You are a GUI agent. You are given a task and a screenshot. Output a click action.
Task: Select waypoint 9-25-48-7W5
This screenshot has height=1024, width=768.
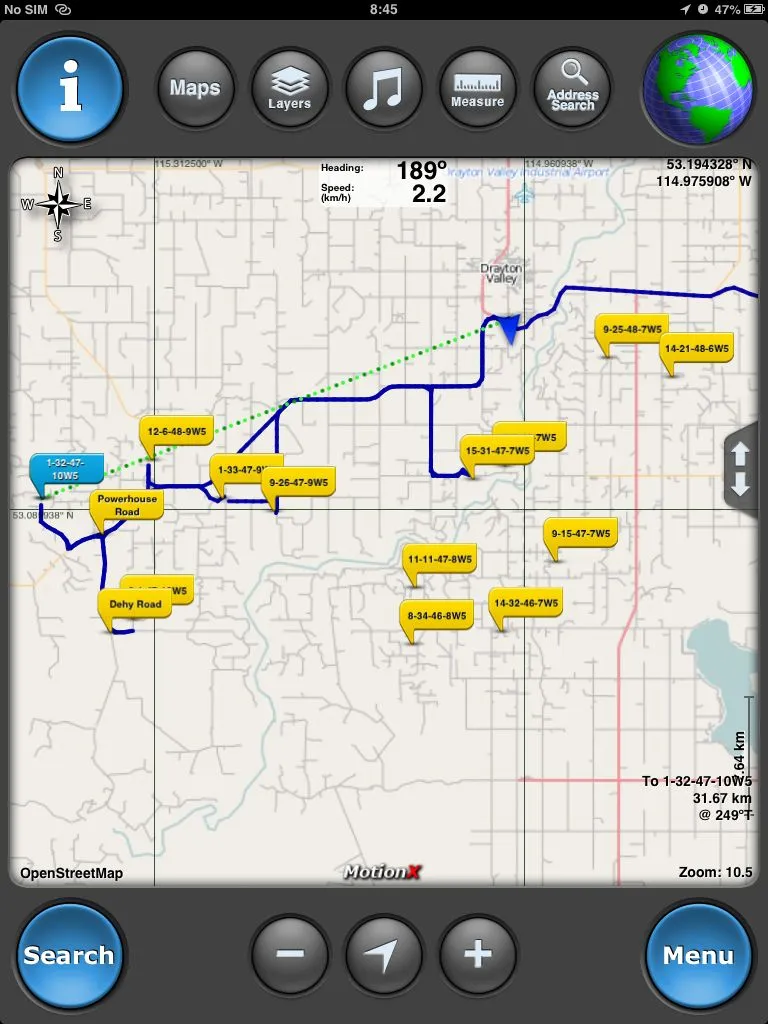[x=631, y=328]
